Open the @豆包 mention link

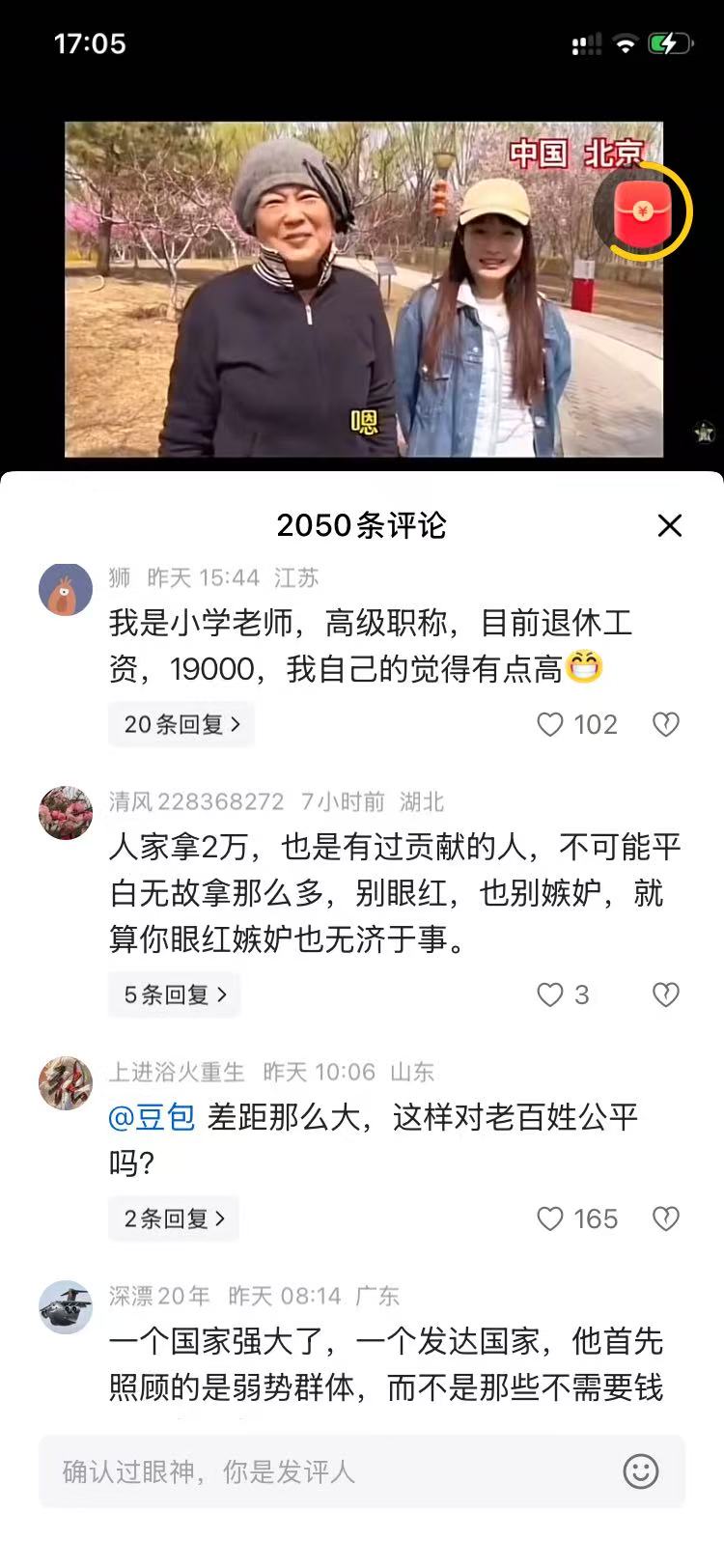click(x=152, y=1117)
